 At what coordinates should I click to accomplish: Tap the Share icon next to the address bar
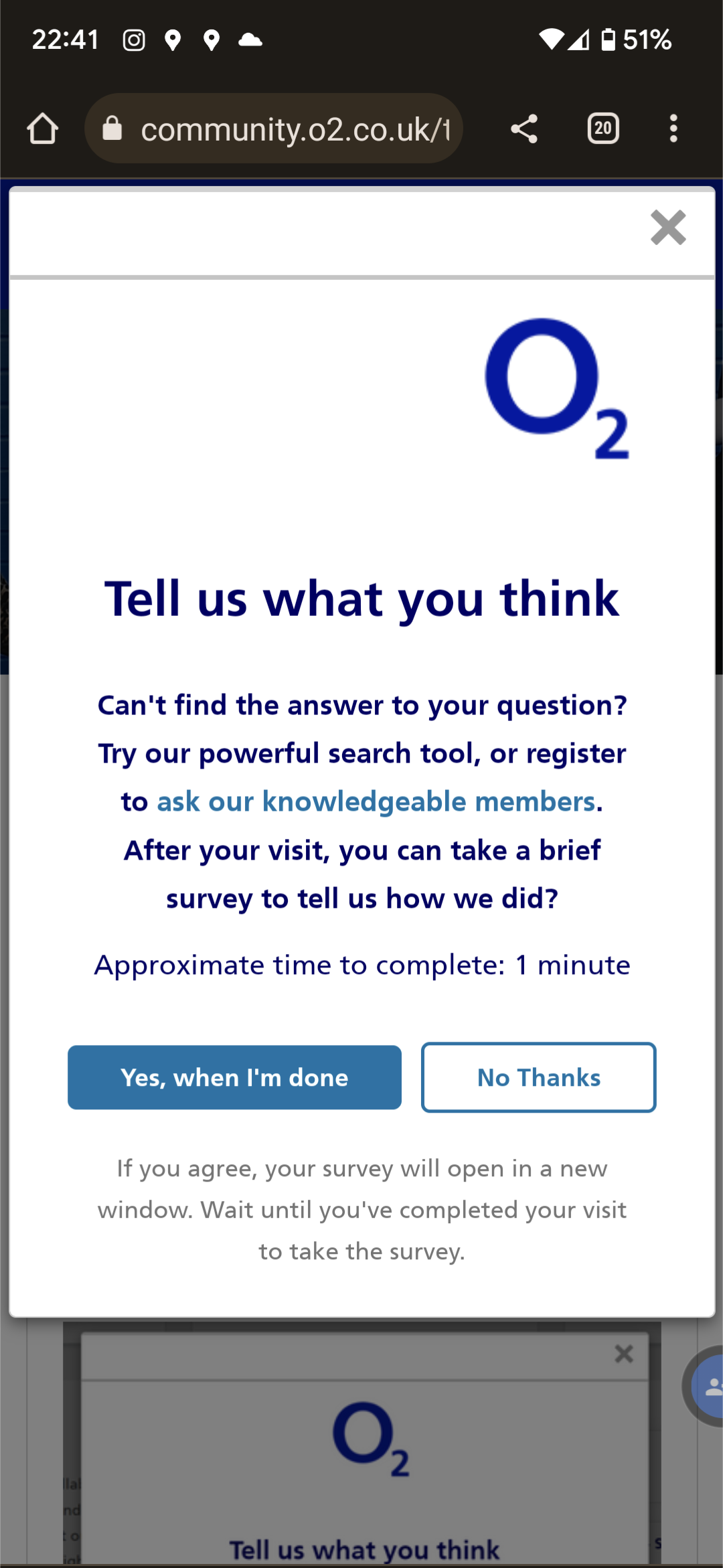coord(524,128)
